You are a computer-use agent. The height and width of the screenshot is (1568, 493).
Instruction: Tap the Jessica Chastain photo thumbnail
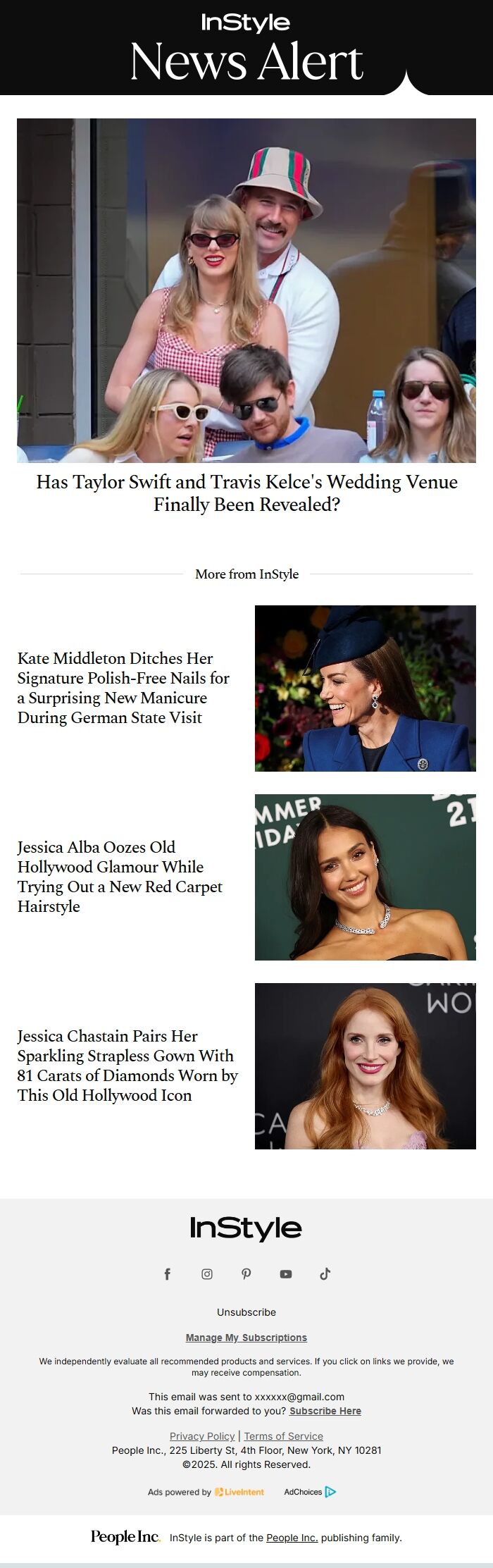365,1066
